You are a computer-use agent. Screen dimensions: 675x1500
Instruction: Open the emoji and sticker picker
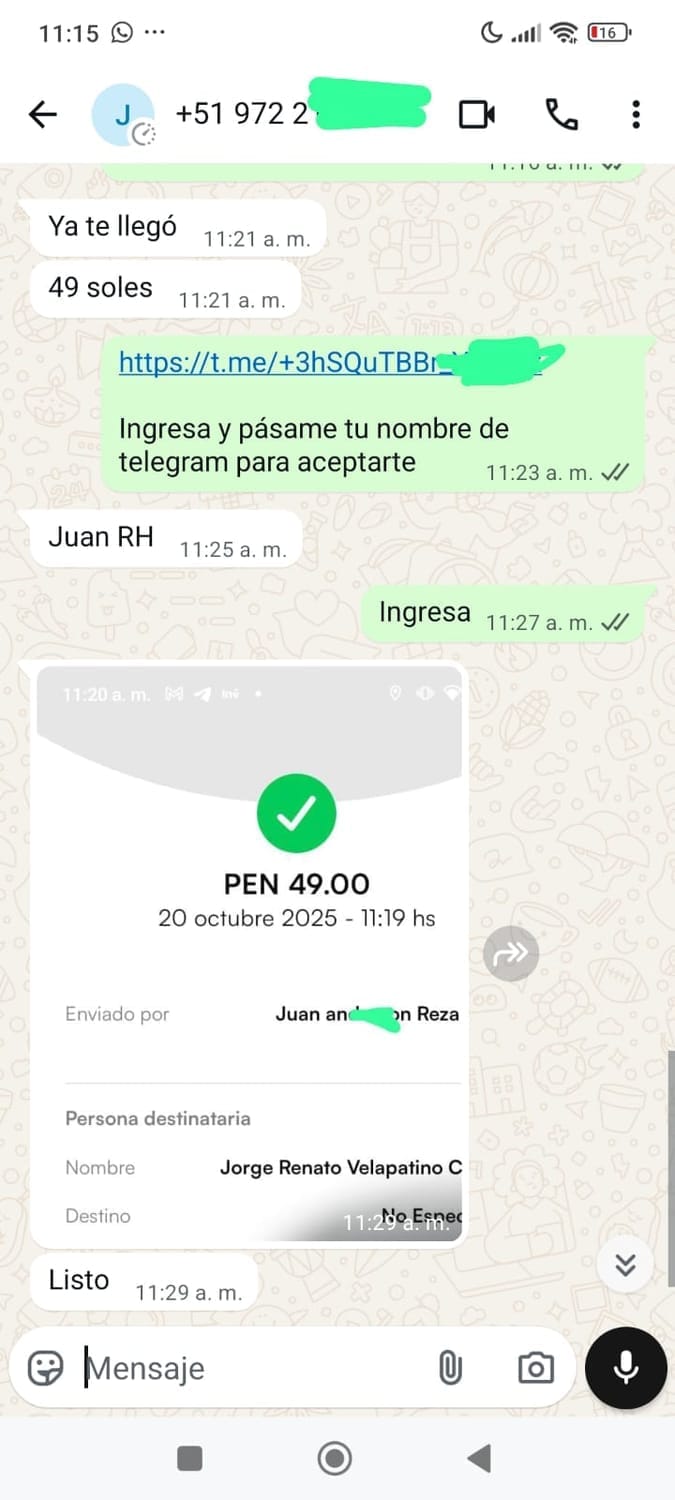coord(45,1367)
